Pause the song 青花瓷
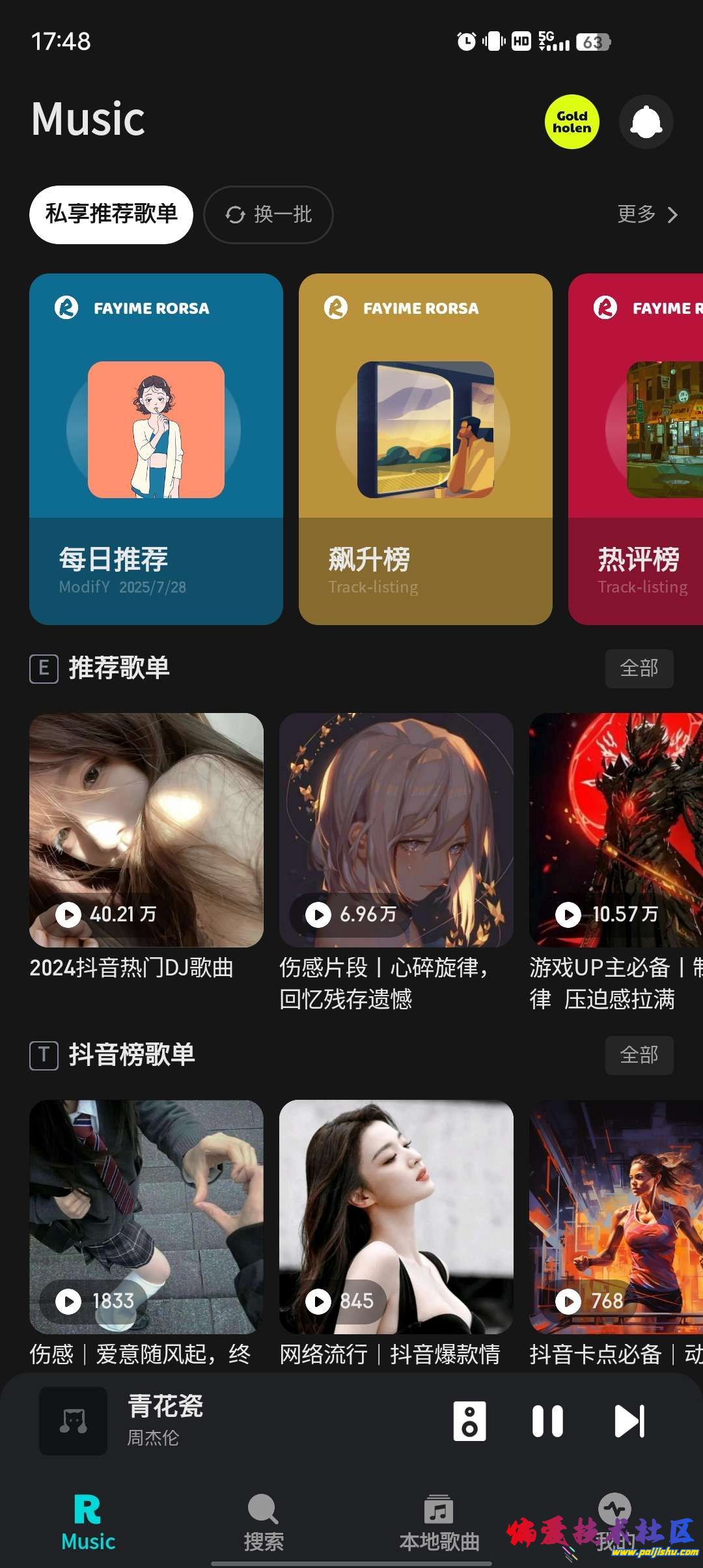Viewport: 703px width, 1568px height. [547, 1421]
